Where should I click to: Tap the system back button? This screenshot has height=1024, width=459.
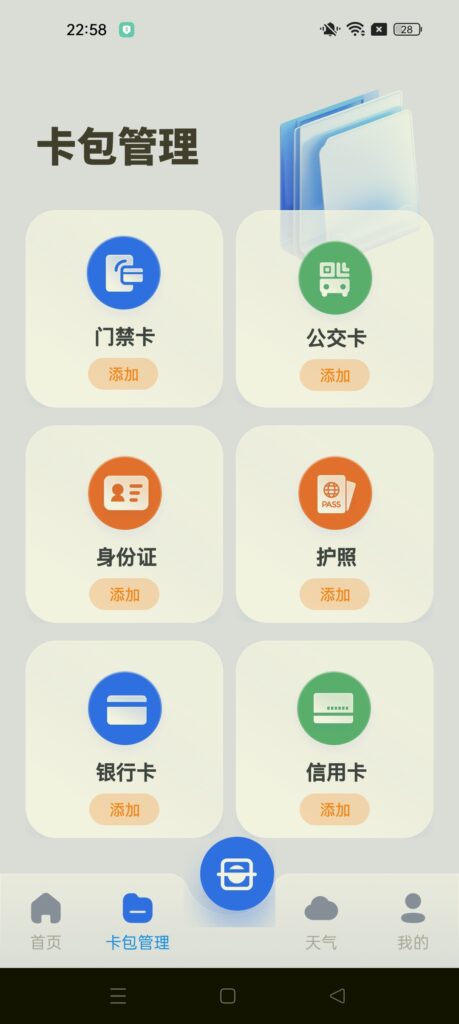pos(337,995)
